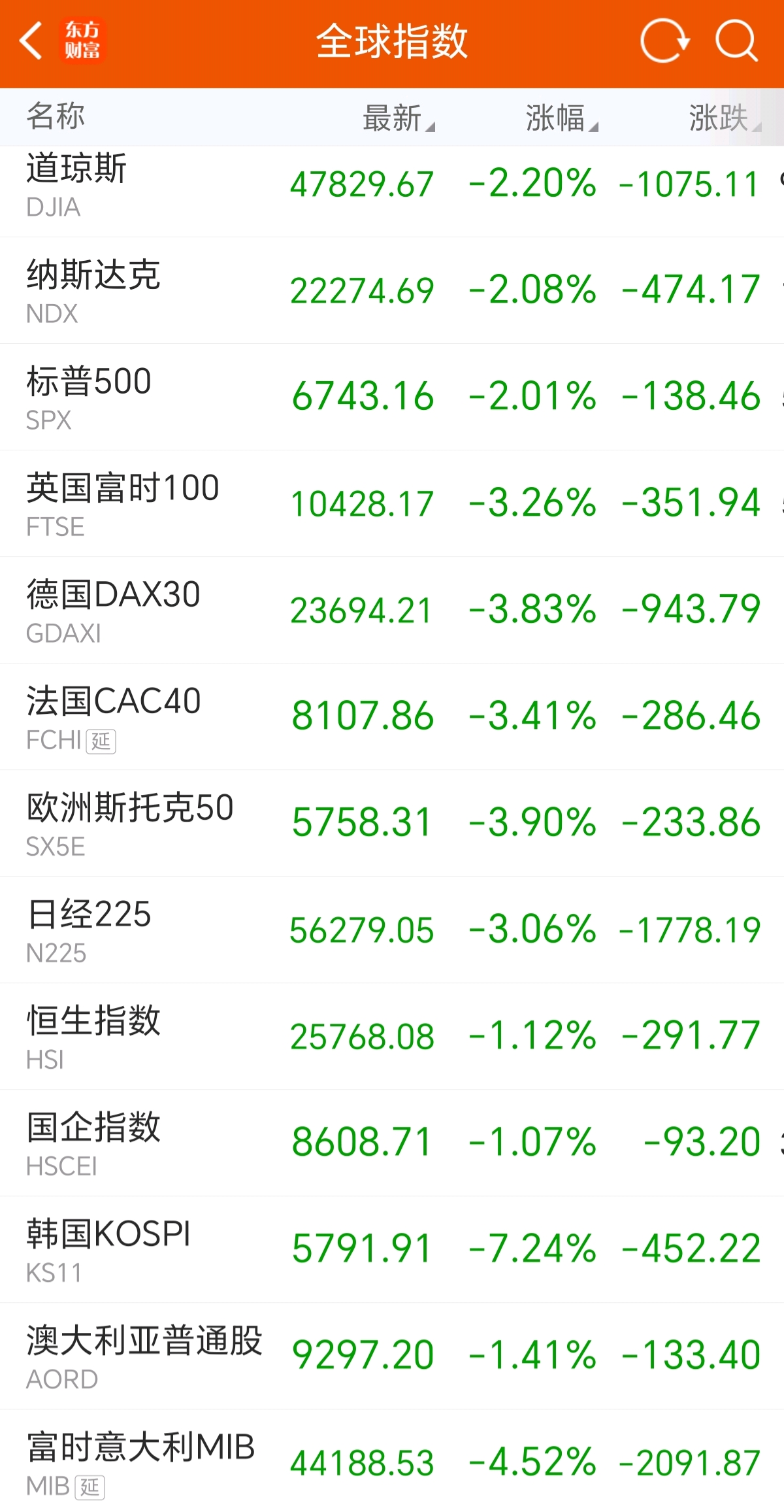
Task: Open the 恒生指数 HSI row
Action: tap(392, 1037)
